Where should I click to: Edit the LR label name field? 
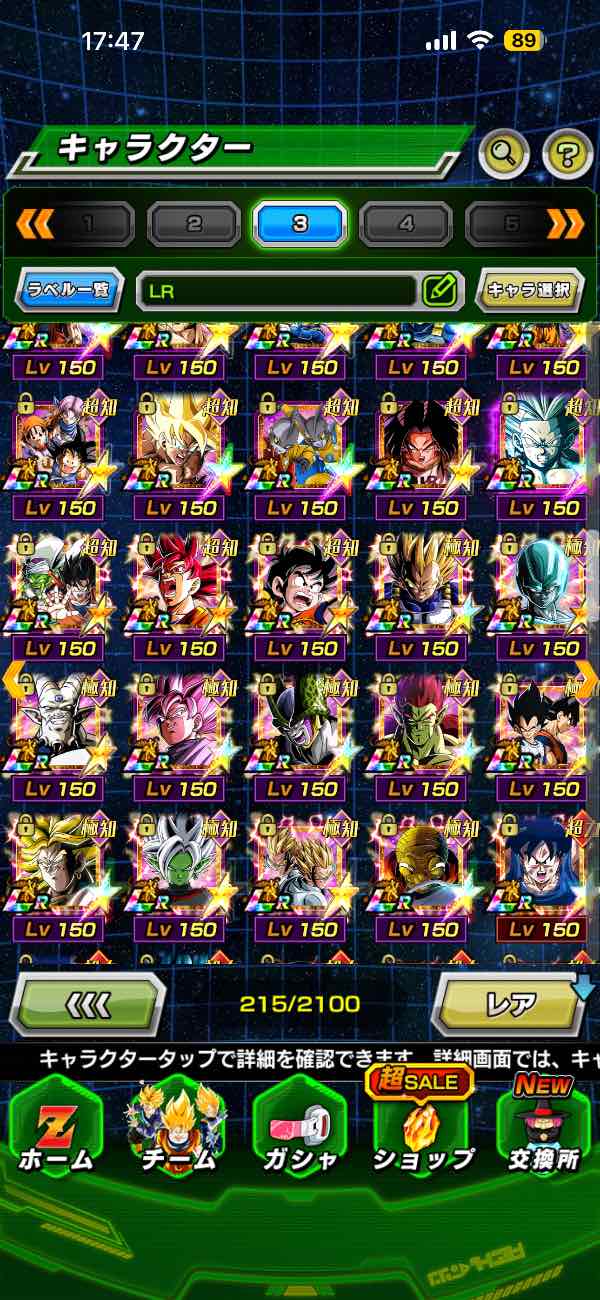439,291
